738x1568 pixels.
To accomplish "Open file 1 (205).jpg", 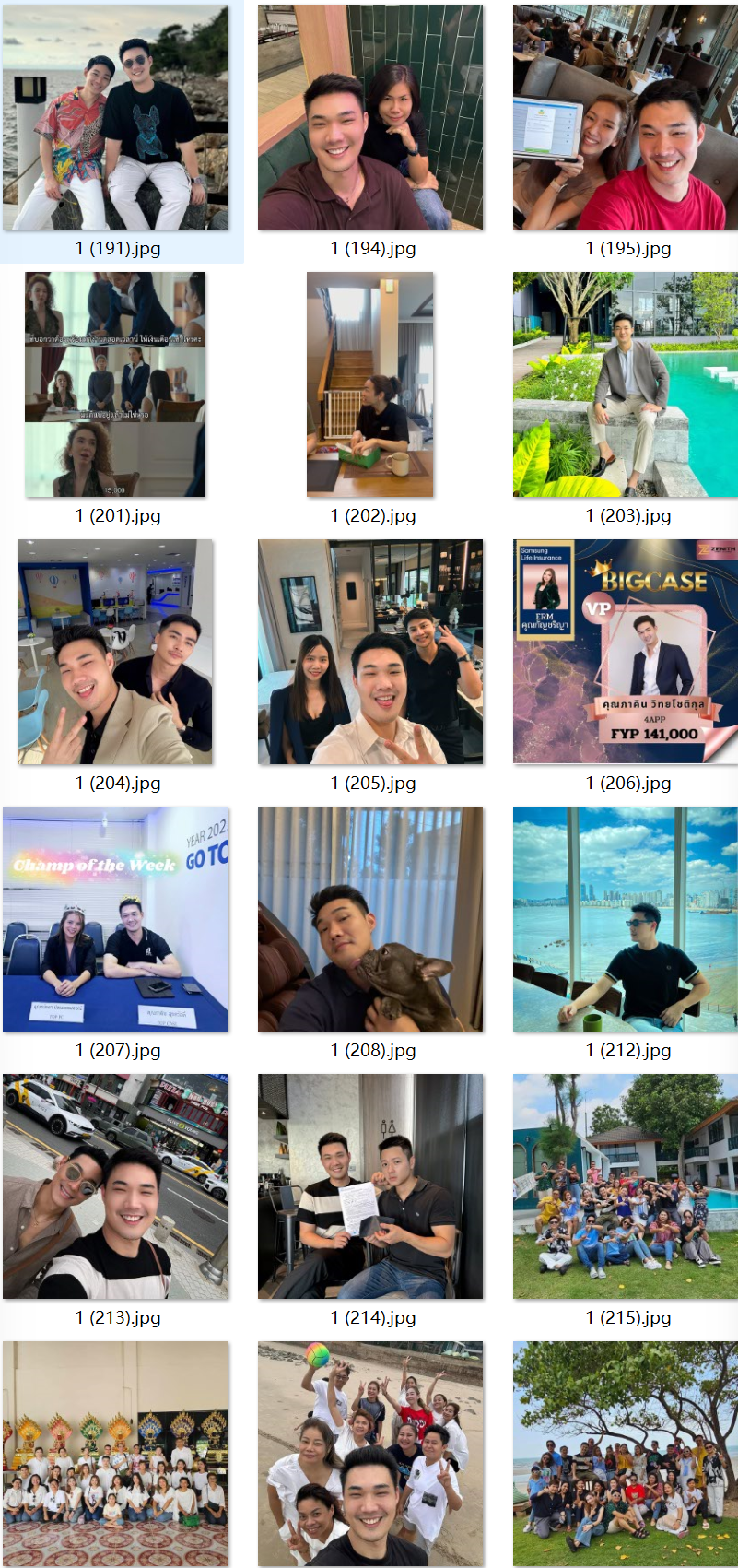I will pyautogui.click(x=370, y=652).
